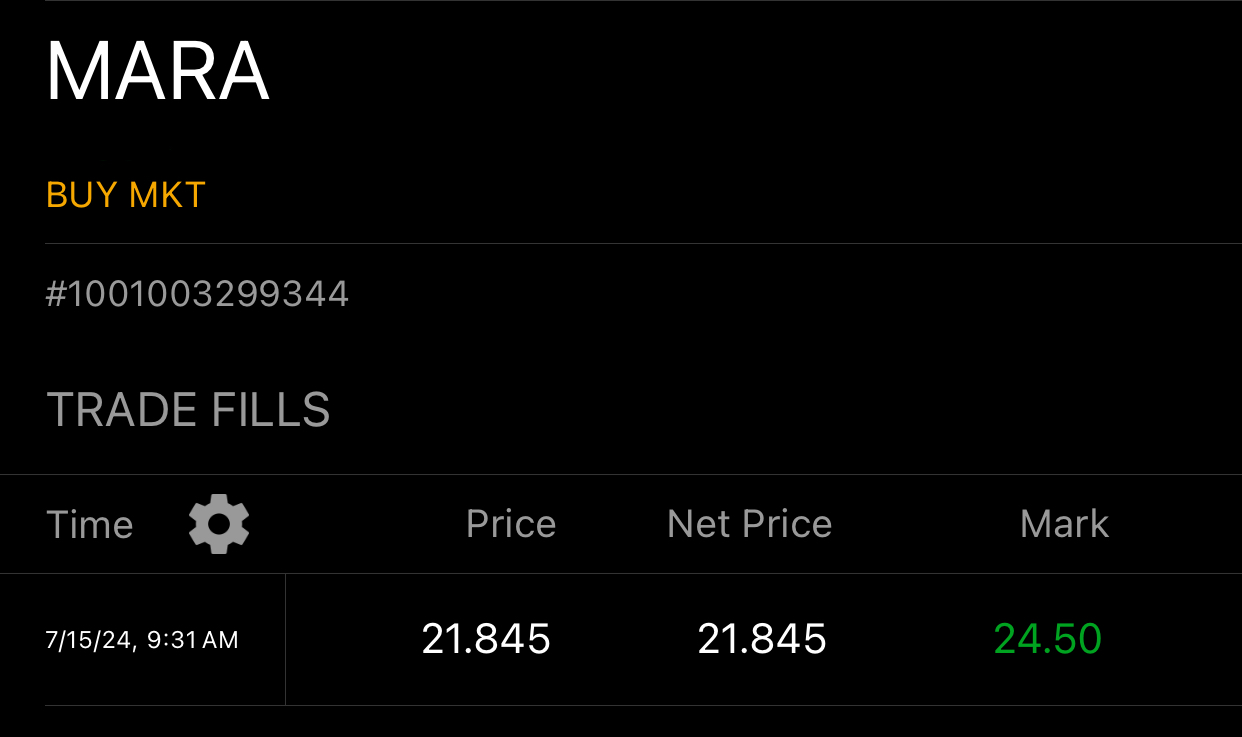Open the trade fills column settings gear
1242x737 pixels.
(219, 524)
